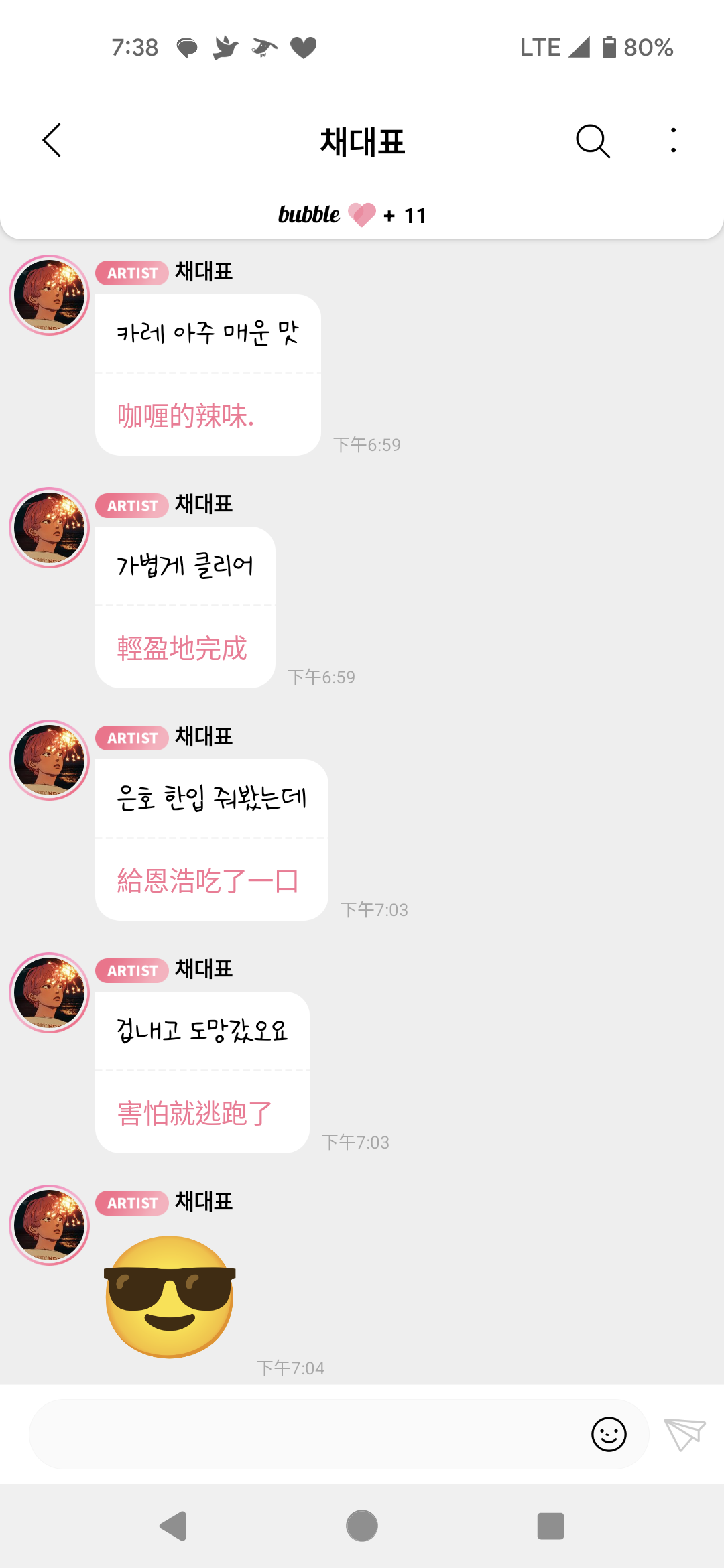Send the message with paper plane icon
This screenshot has height=1568, width=724.
(x=684, y=1434)
